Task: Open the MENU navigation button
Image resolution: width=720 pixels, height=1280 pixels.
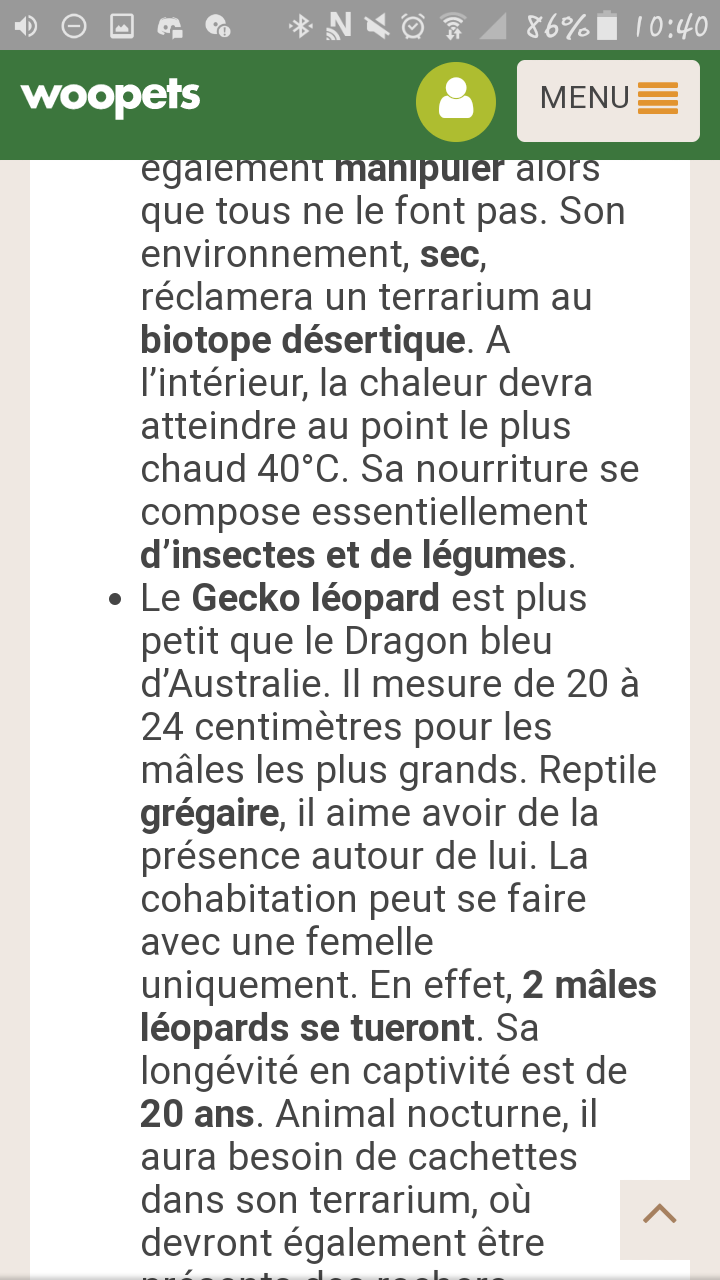Action: [608, 100]
